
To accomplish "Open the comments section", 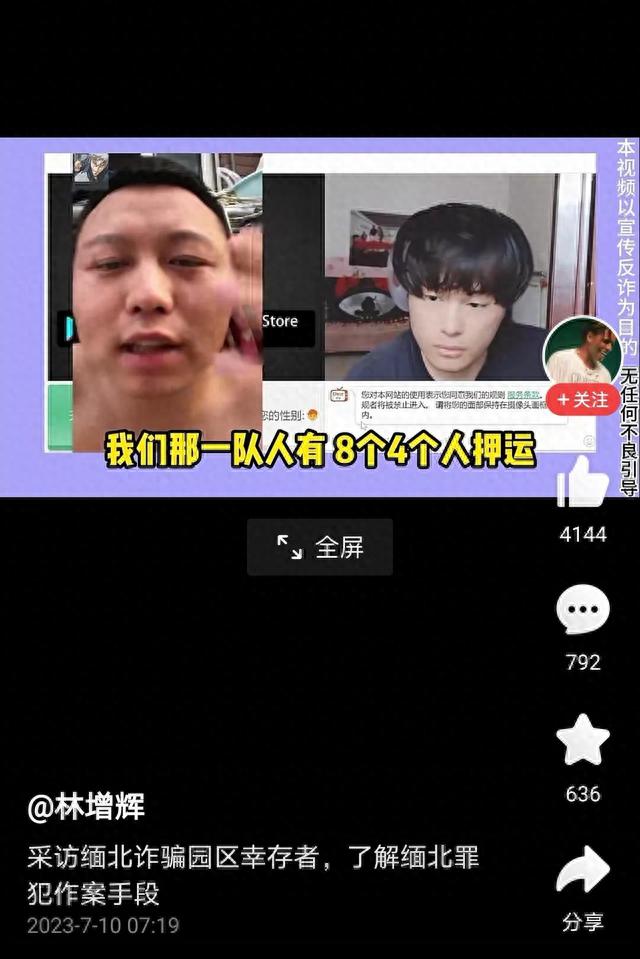I will pos(582,611).
